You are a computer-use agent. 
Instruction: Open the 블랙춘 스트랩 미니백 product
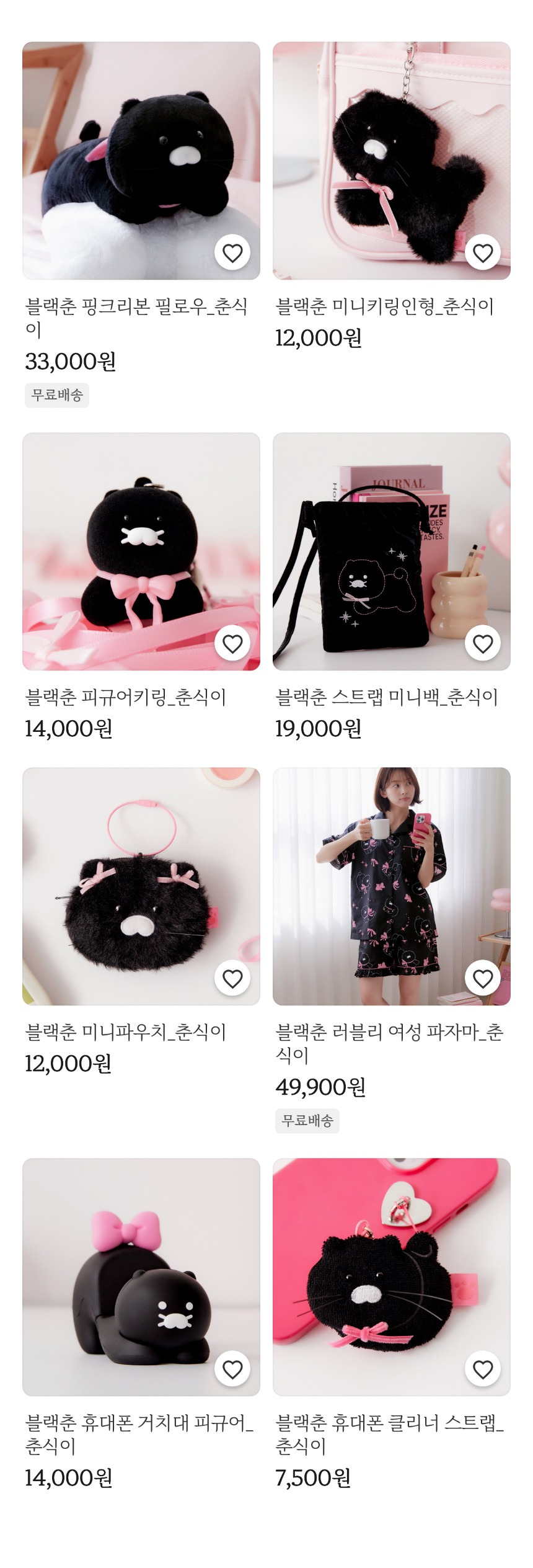[x=391, y=551]
